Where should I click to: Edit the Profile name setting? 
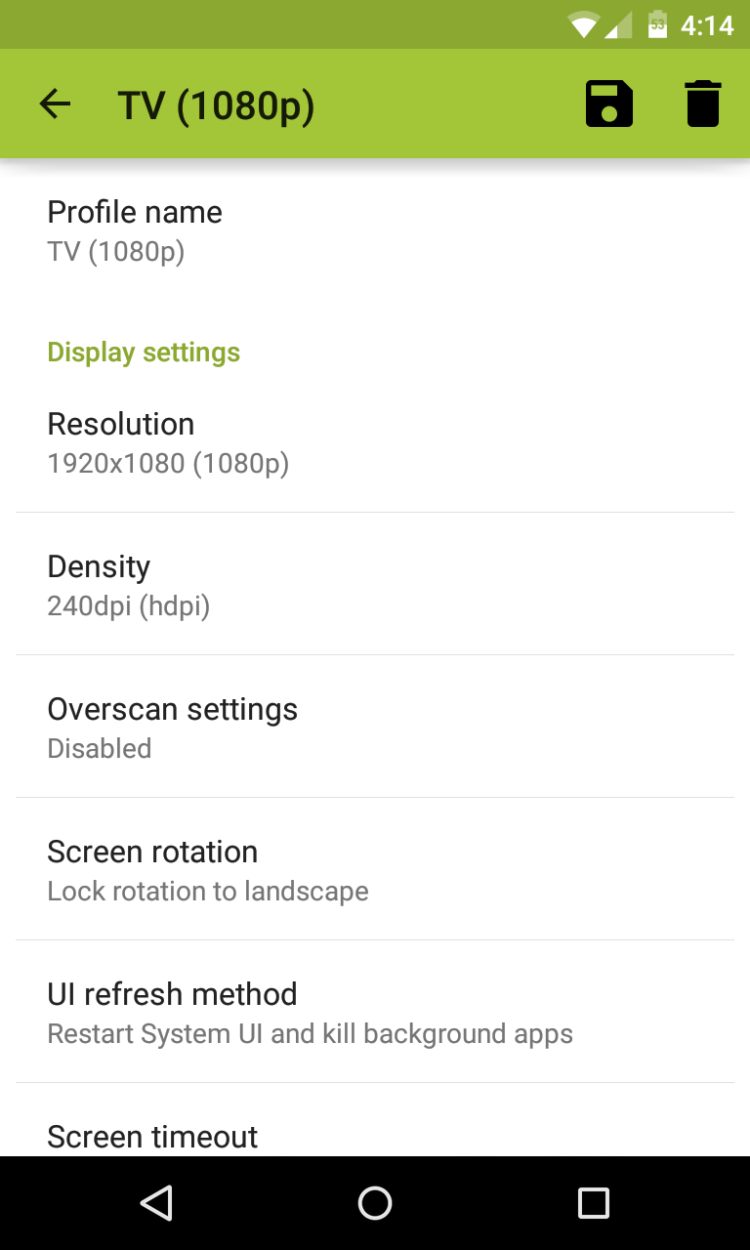click(x=375, y=231)
